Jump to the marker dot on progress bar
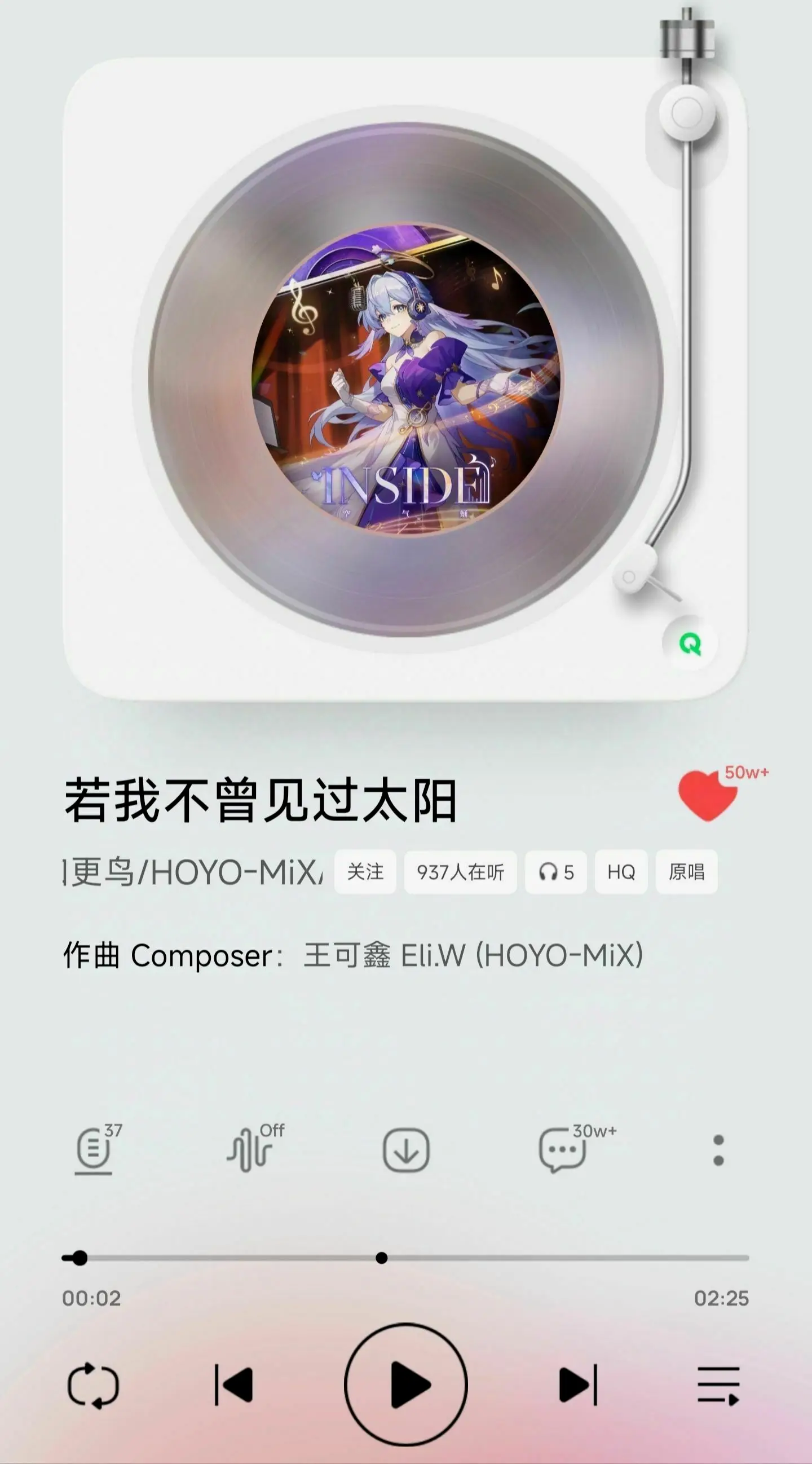The image size is (812, 1464). pyautogui.click(x=382, y=1258)
